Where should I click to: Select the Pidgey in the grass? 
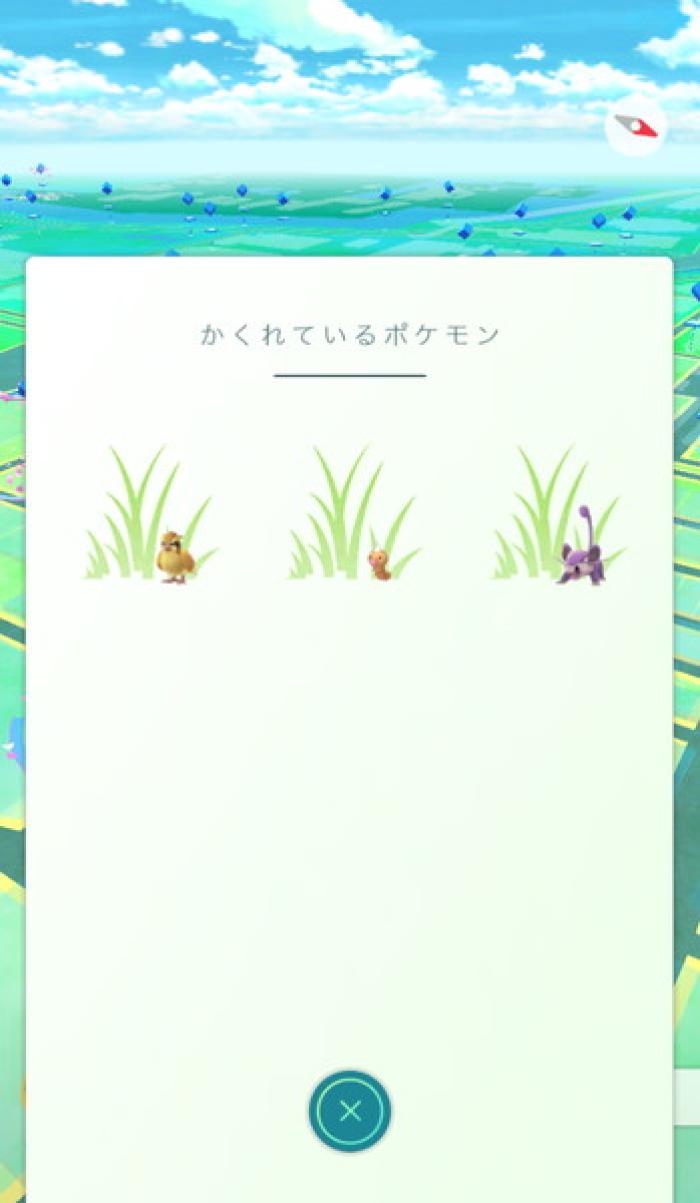pos(175,557)
